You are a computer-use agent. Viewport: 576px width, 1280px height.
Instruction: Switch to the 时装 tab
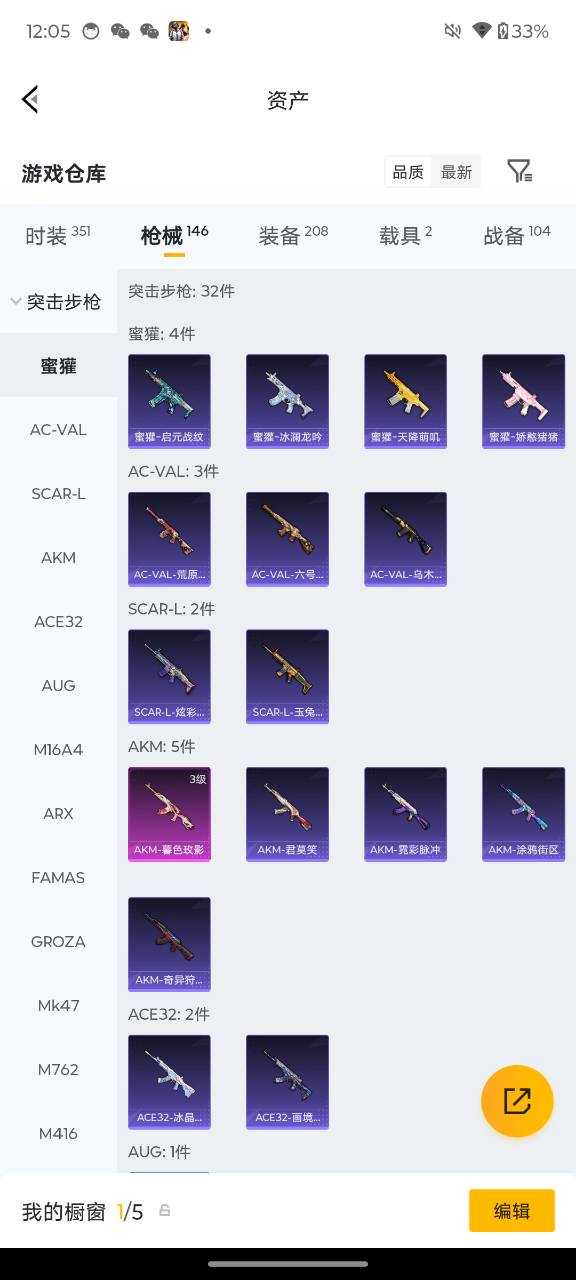tap(58, 235)
